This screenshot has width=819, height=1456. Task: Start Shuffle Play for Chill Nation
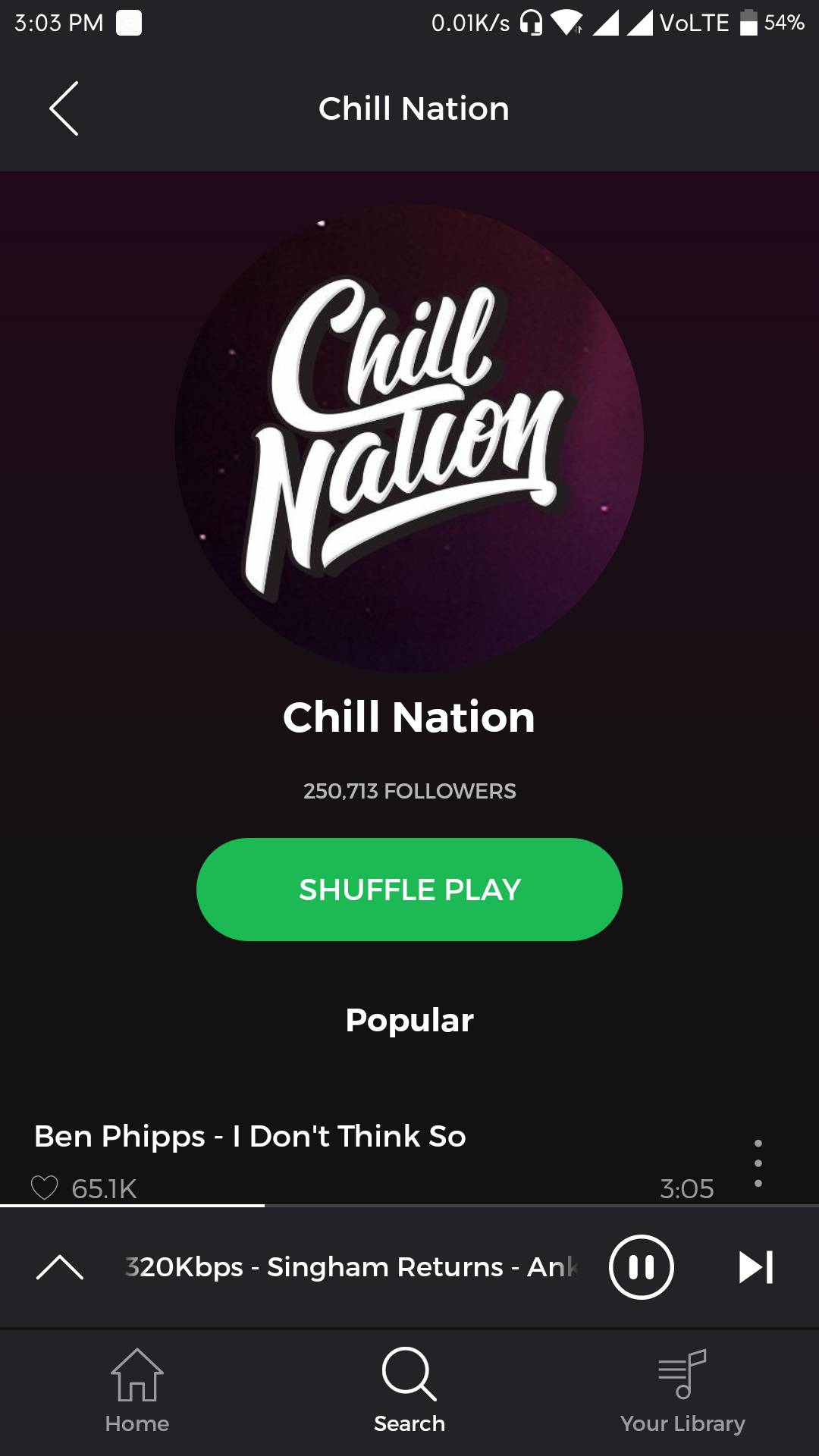409,890
